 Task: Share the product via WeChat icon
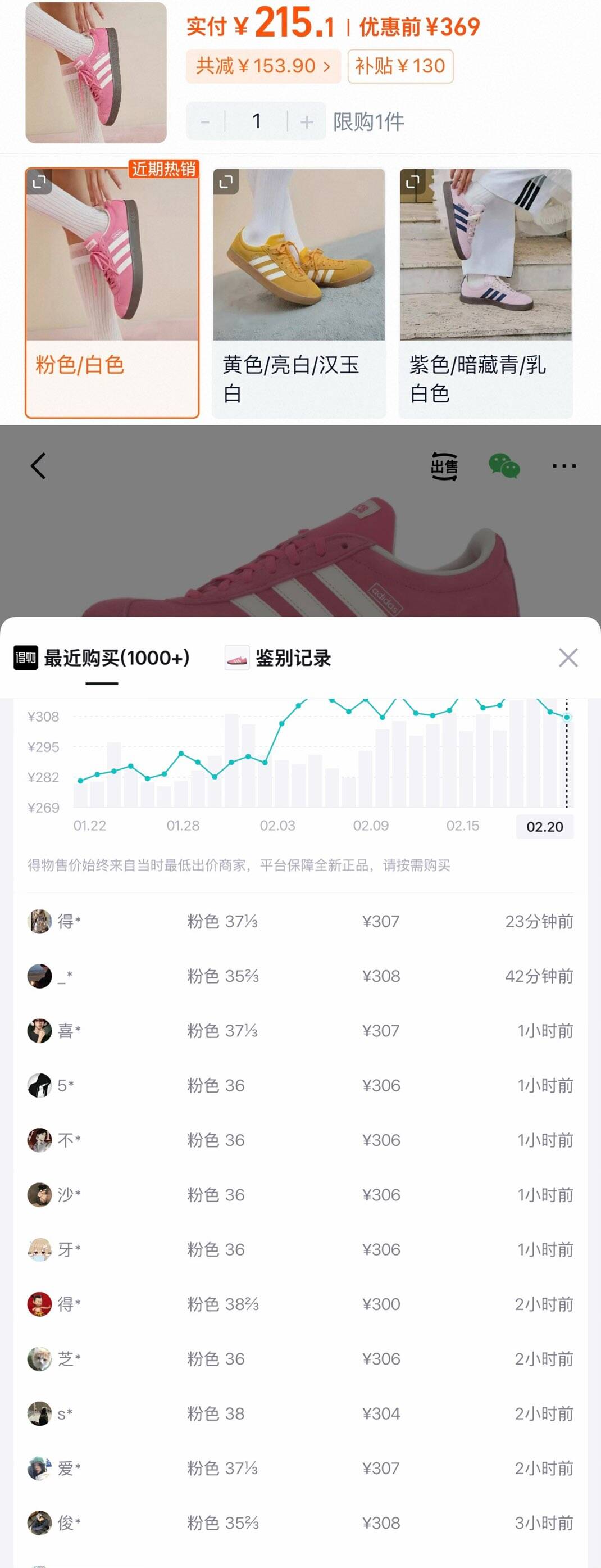(506, 466)
